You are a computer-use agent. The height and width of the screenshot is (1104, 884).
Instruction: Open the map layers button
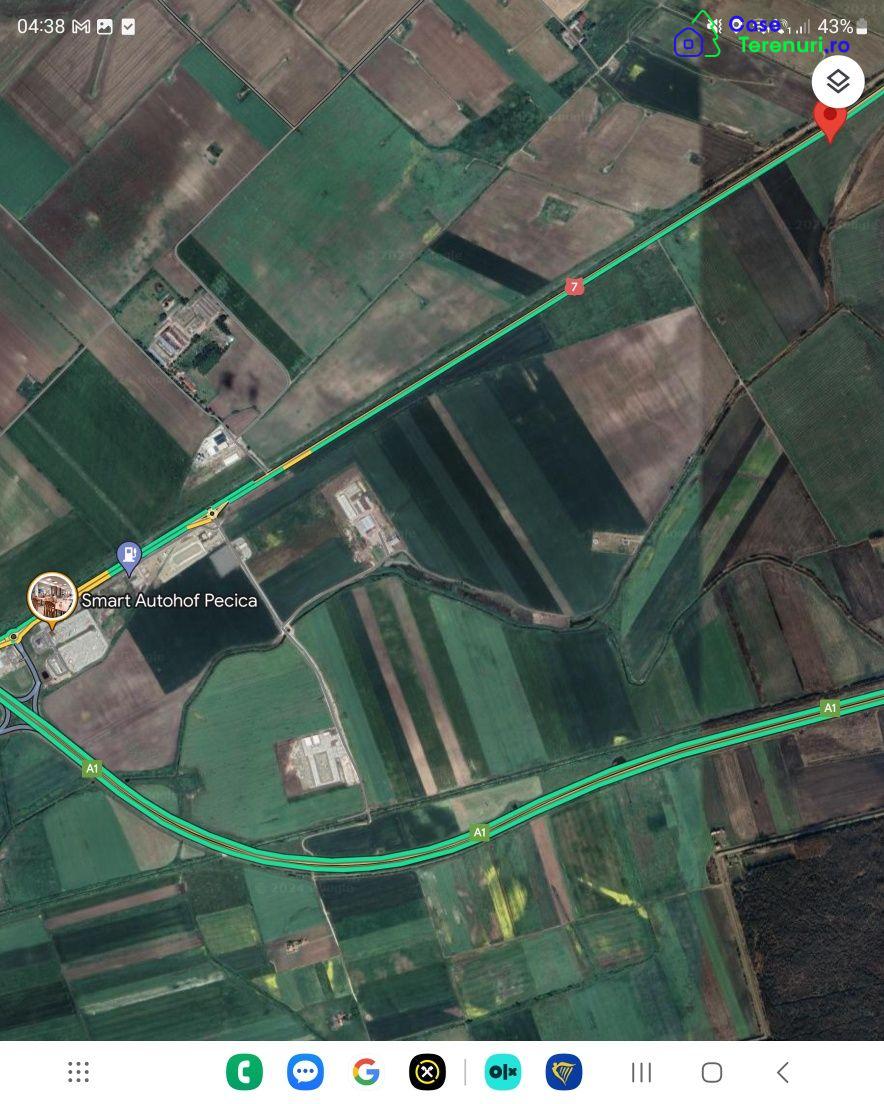click(x=837, y=82)
